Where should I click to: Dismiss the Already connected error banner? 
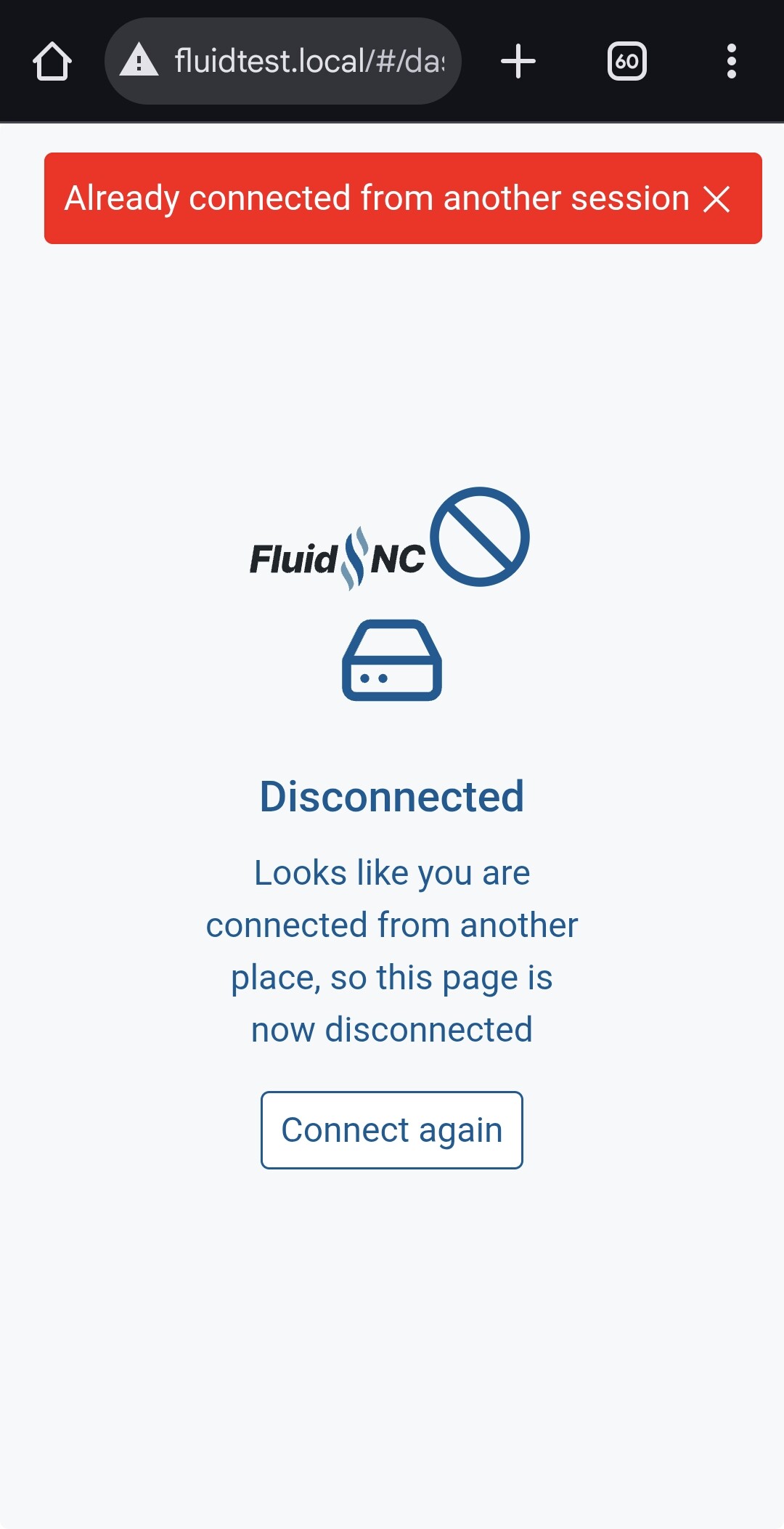tap(716, 199)
